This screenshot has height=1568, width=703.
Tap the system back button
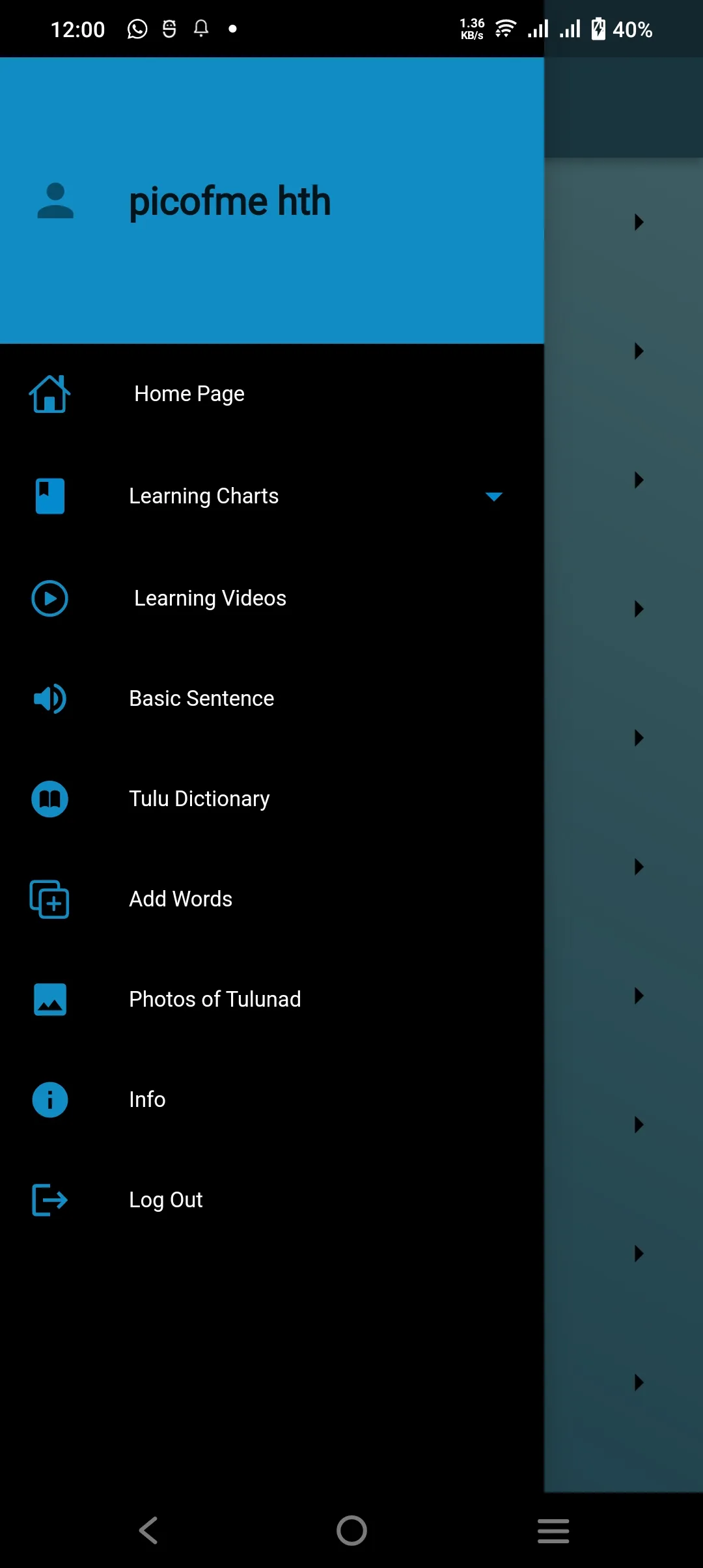click(x=148, y=1530)
